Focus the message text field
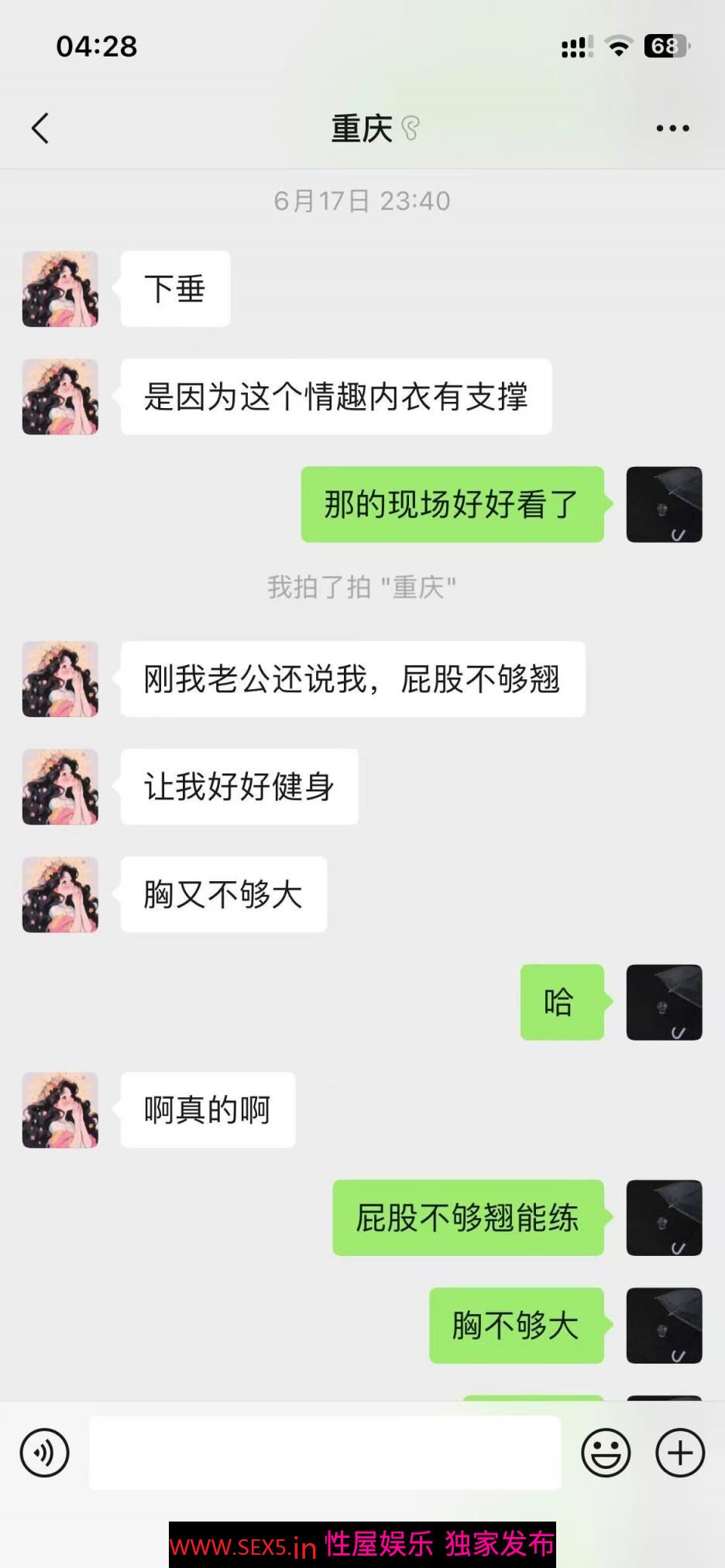 (x=325, y=1453)
